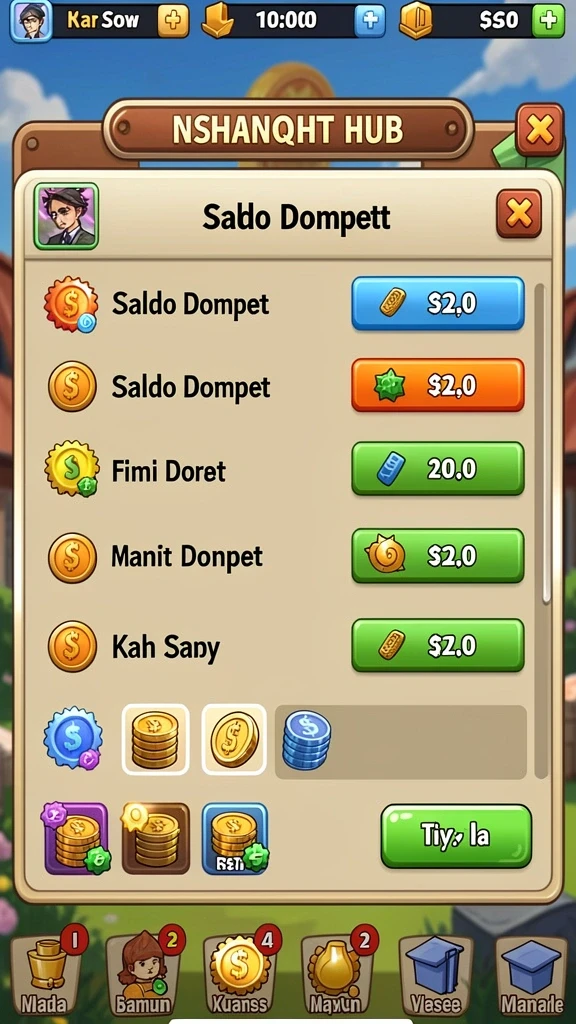Tap the blue $2,0 button
Screen dimensions: 576x1024
click(438, 304)
